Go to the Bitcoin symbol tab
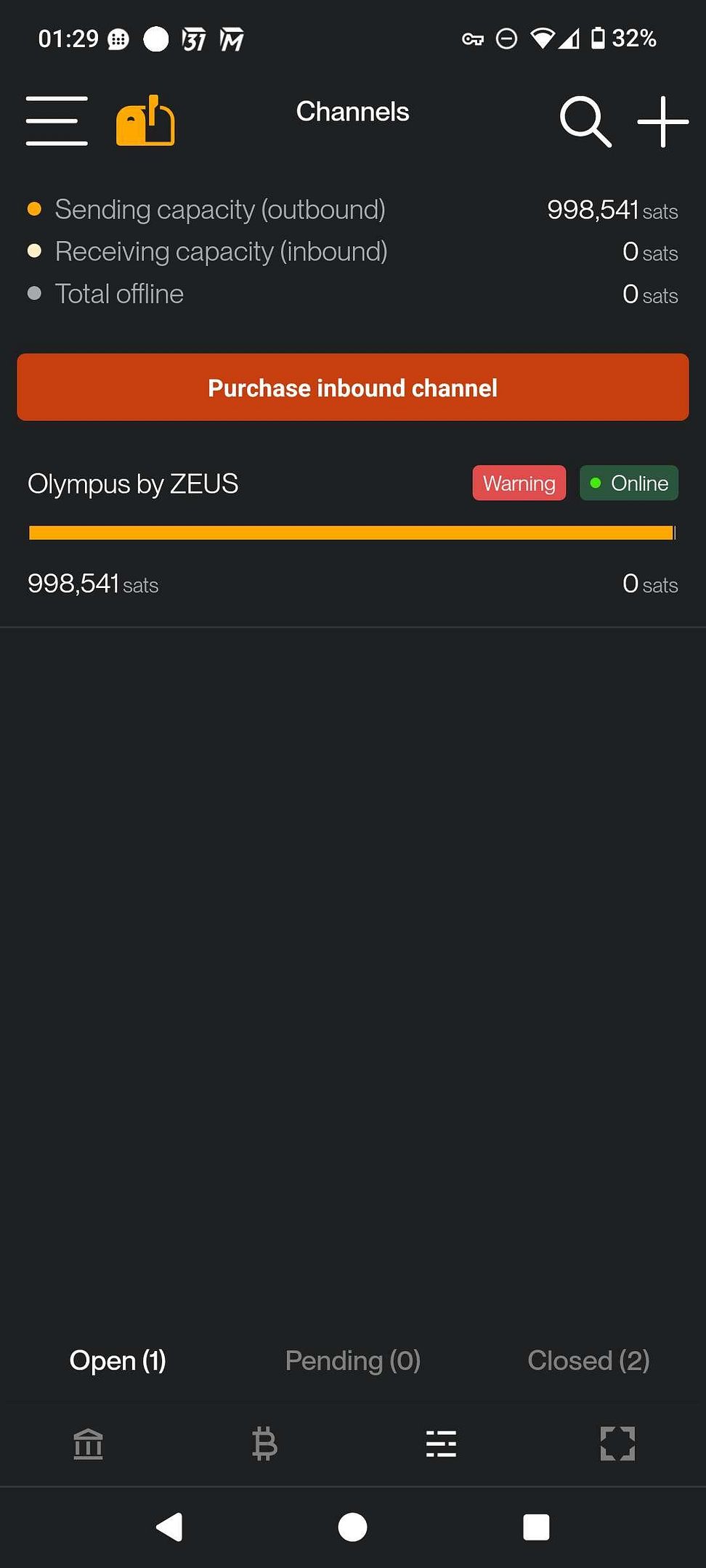The height and width of the screenshot is (1568, 706). coord(264,1444)
